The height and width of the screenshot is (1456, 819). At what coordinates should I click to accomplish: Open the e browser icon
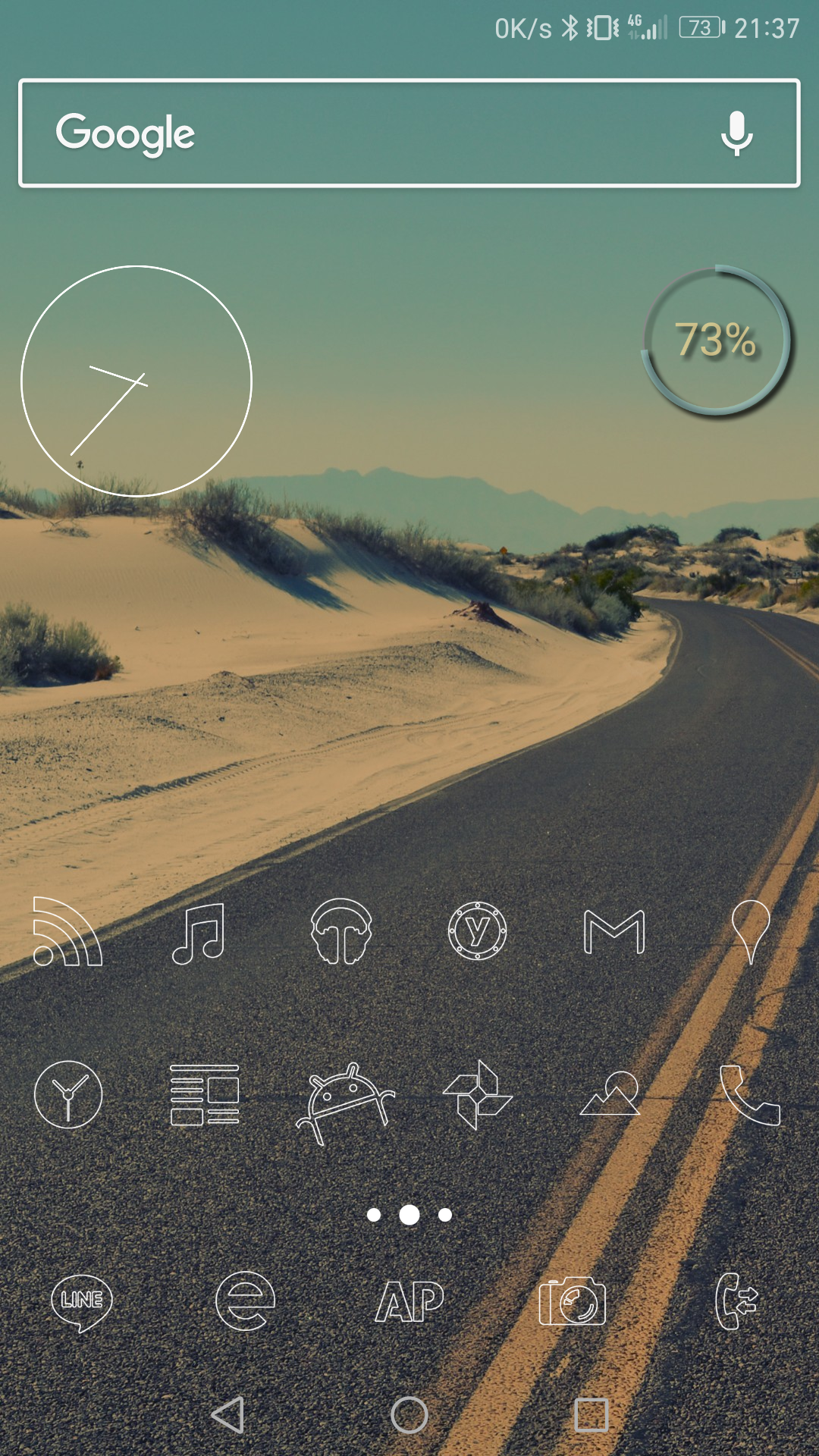245,1301
